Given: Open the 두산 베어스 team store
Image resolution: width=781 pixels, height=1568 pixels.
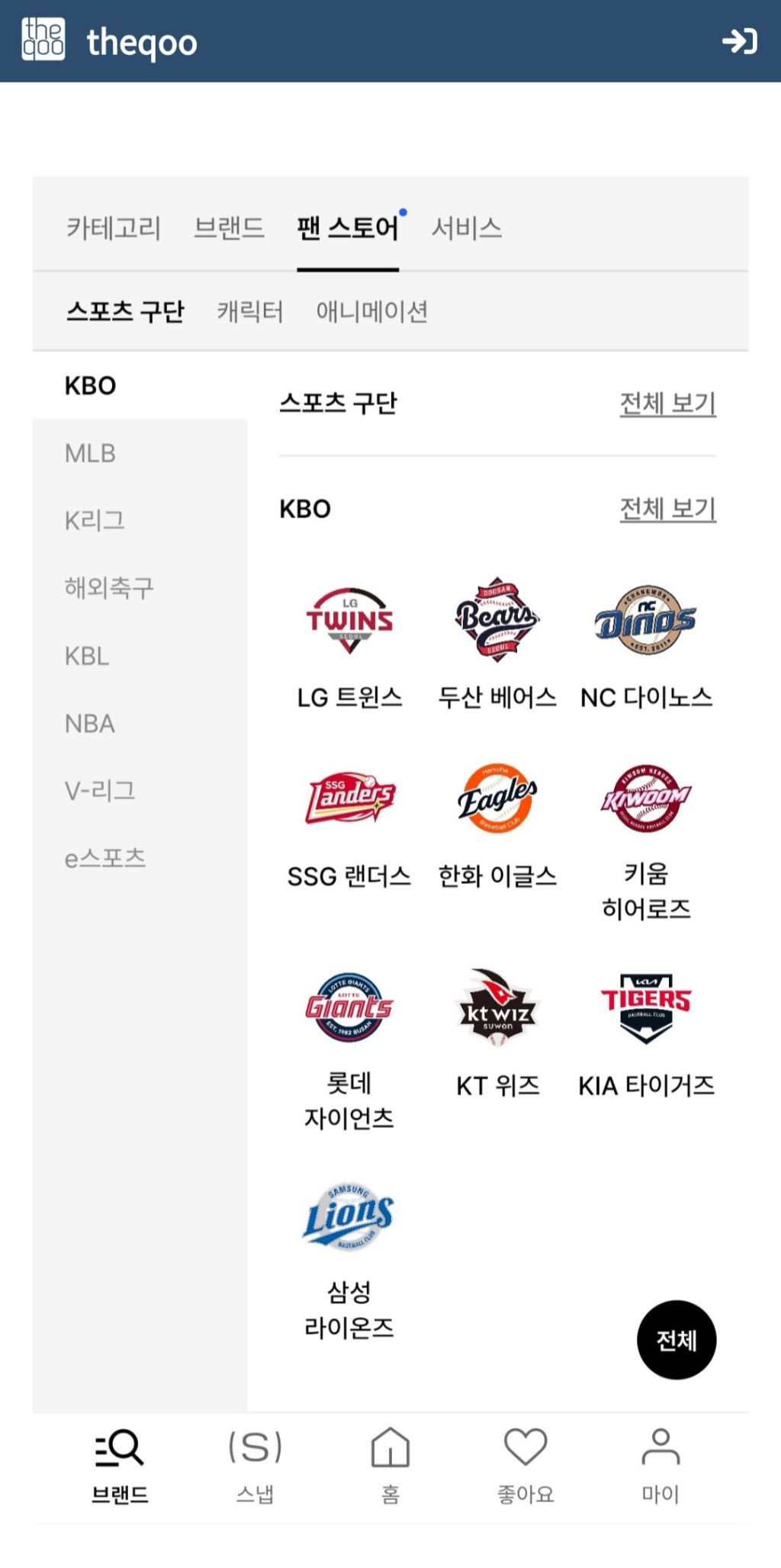Looking at the screenshot, I should [x=497, y=644].
